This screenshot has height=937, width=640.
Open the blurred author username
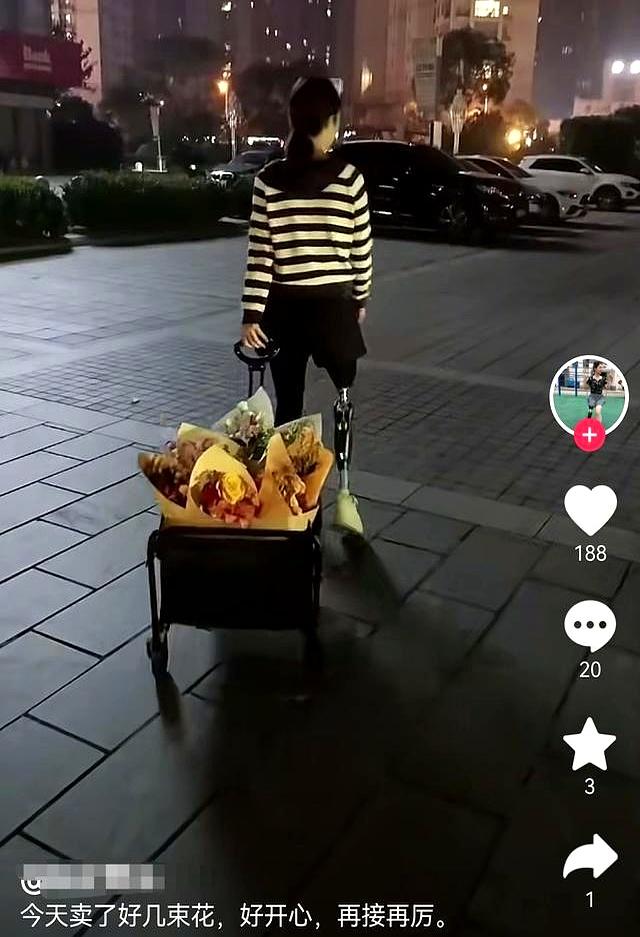94,879
